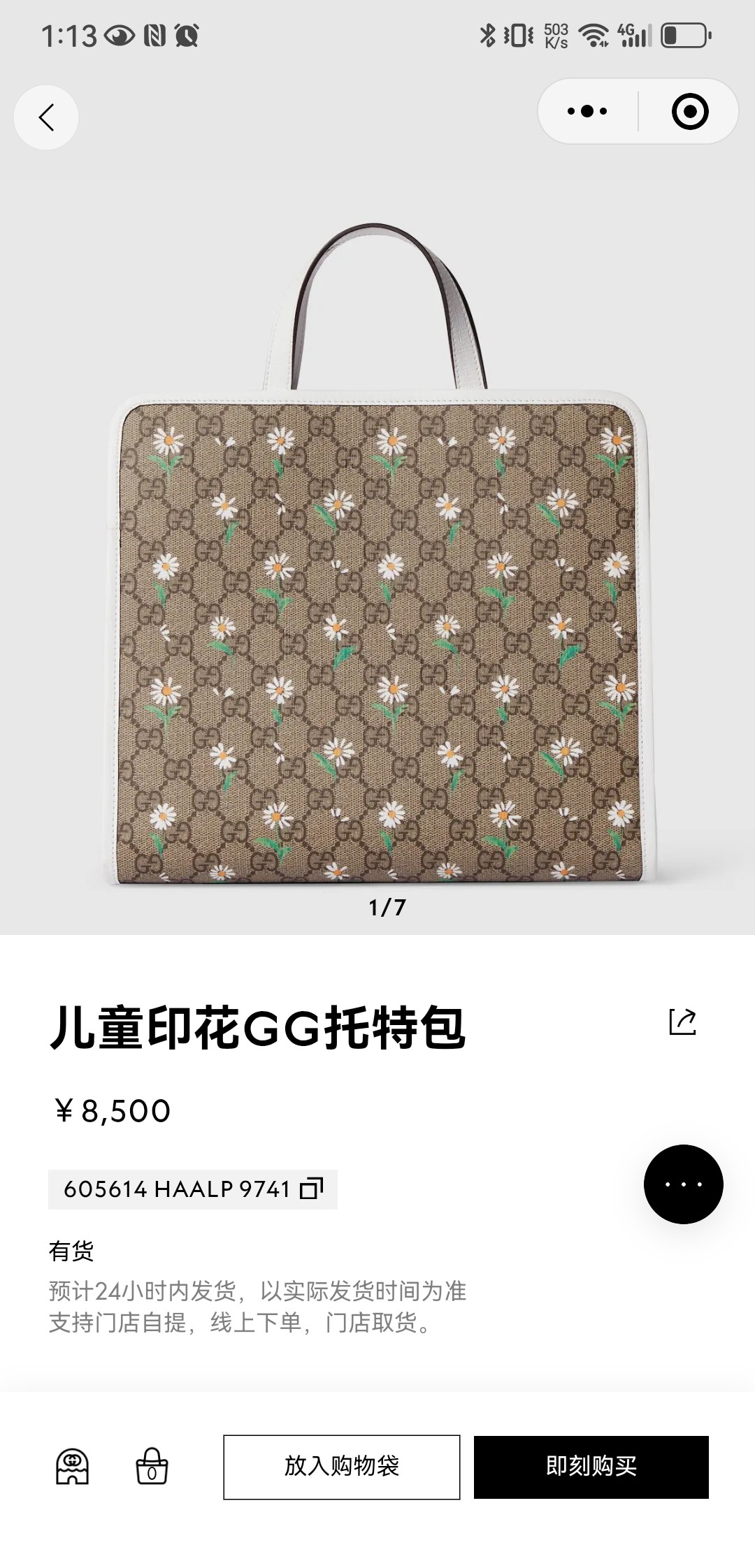Open the black floating three-dot button
The width and height of the screenshot is (755, 1568).
[x=683, y=1184]
